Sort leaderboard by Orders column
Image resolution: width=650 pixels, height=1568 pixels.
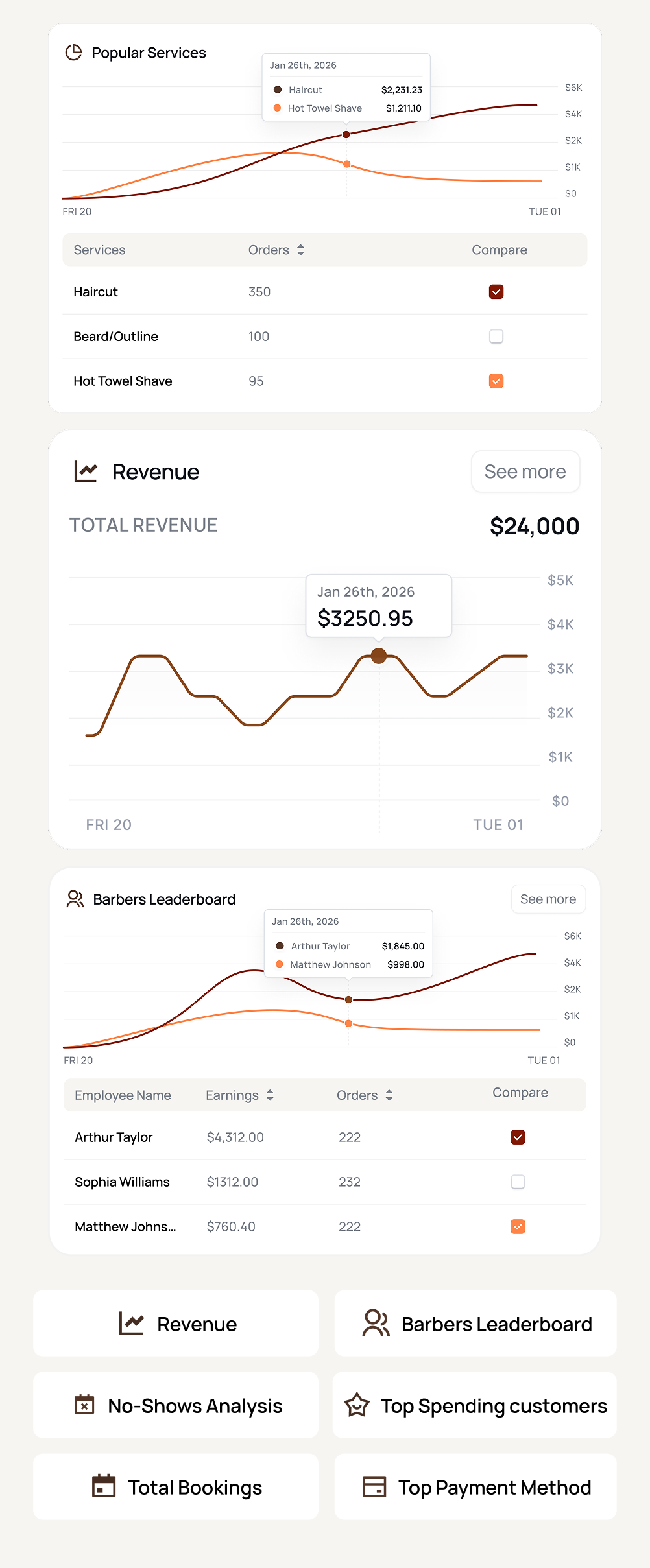[389, 1095]
